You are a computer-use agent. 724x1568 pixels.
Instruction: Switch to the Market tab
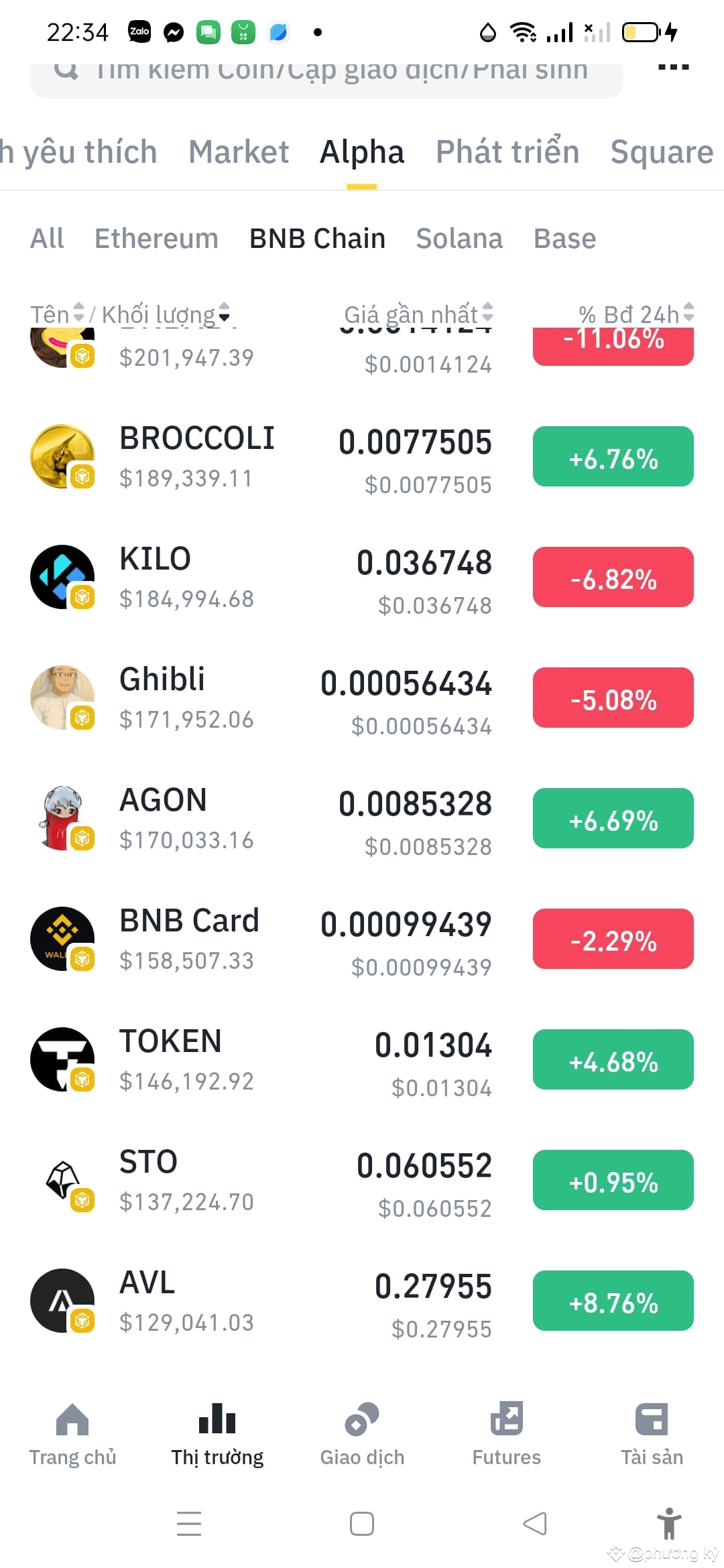pyautogui.click(x=238, y=151)
